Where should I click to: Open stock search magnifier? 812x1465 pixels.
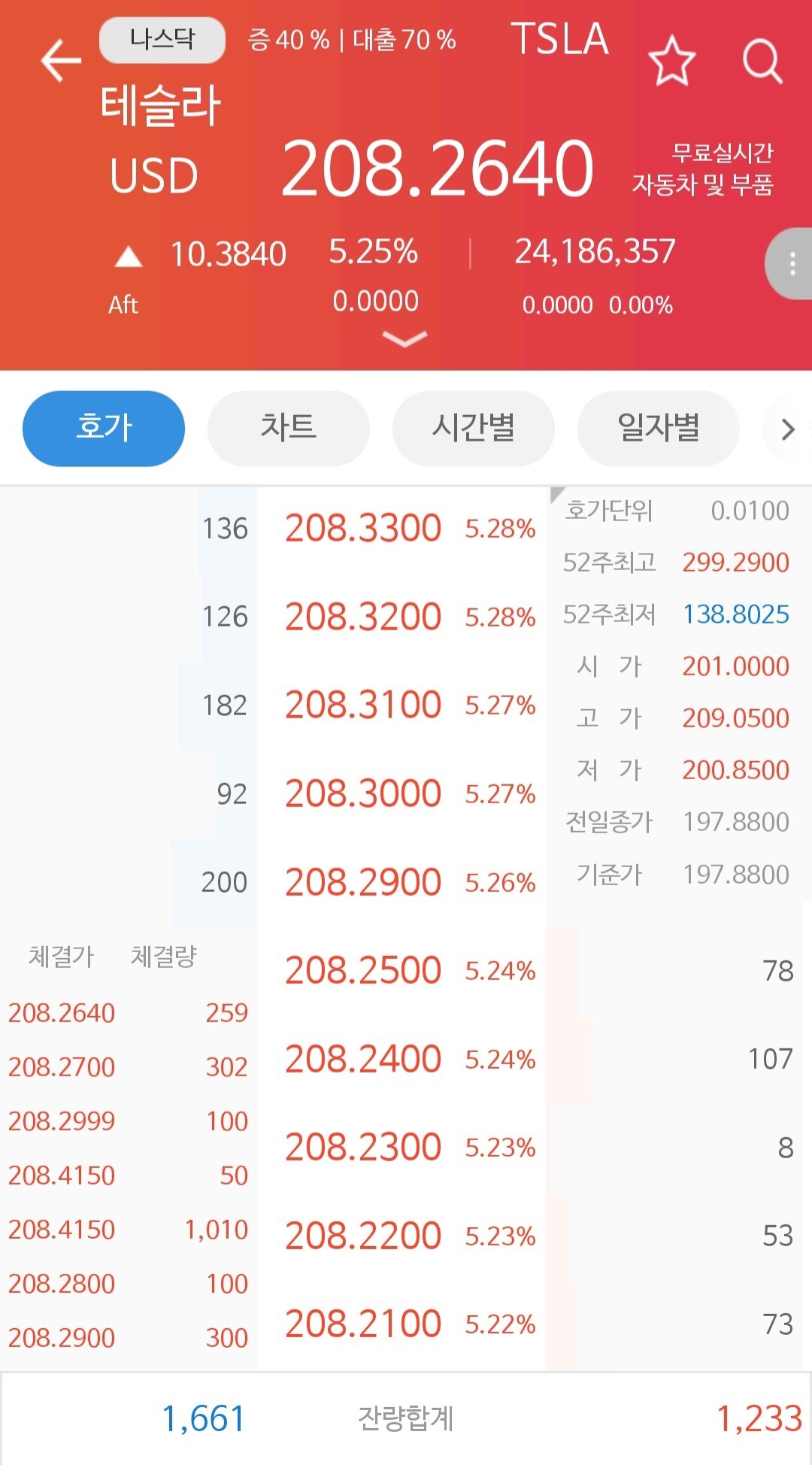(x=762, y=61)
